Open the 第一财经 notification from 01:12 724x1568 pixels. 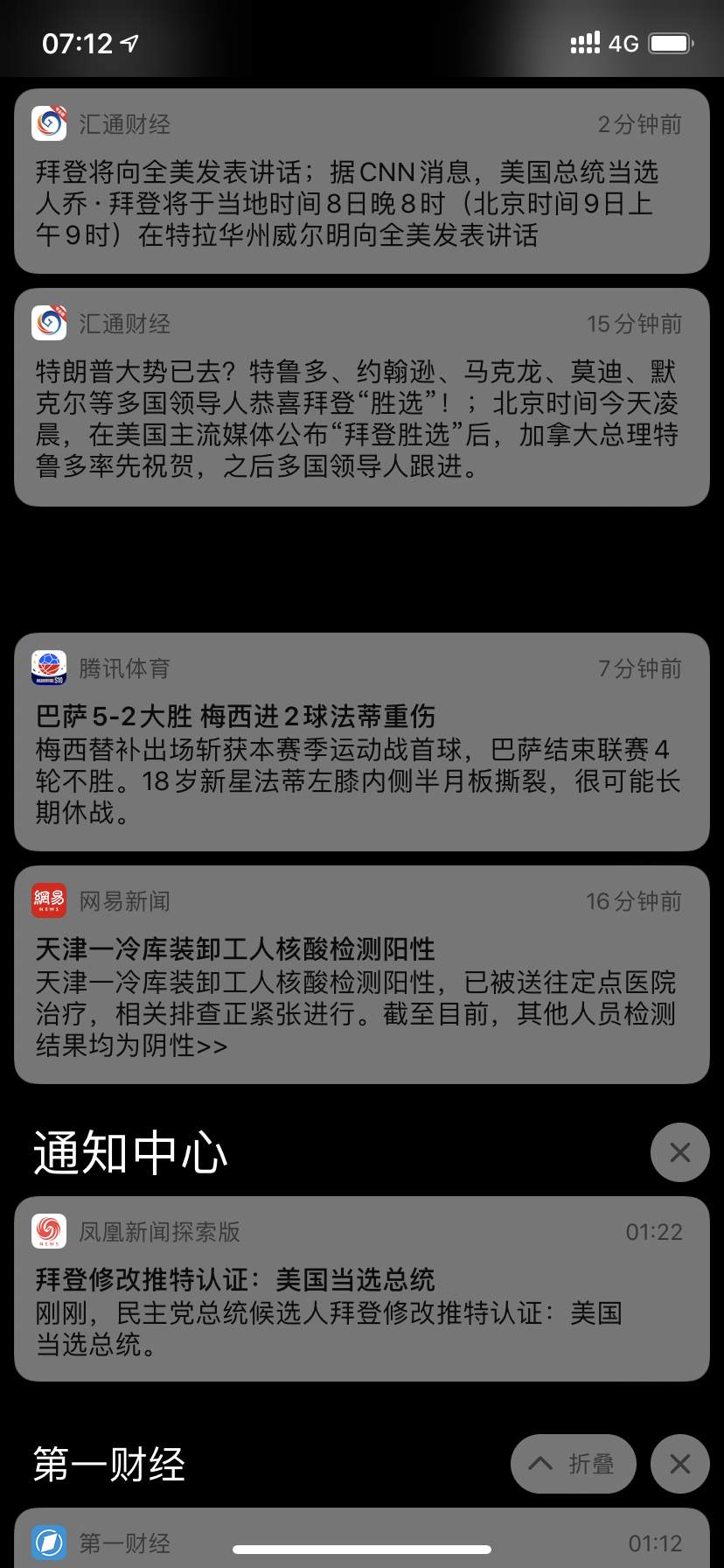pos(362,1537)
